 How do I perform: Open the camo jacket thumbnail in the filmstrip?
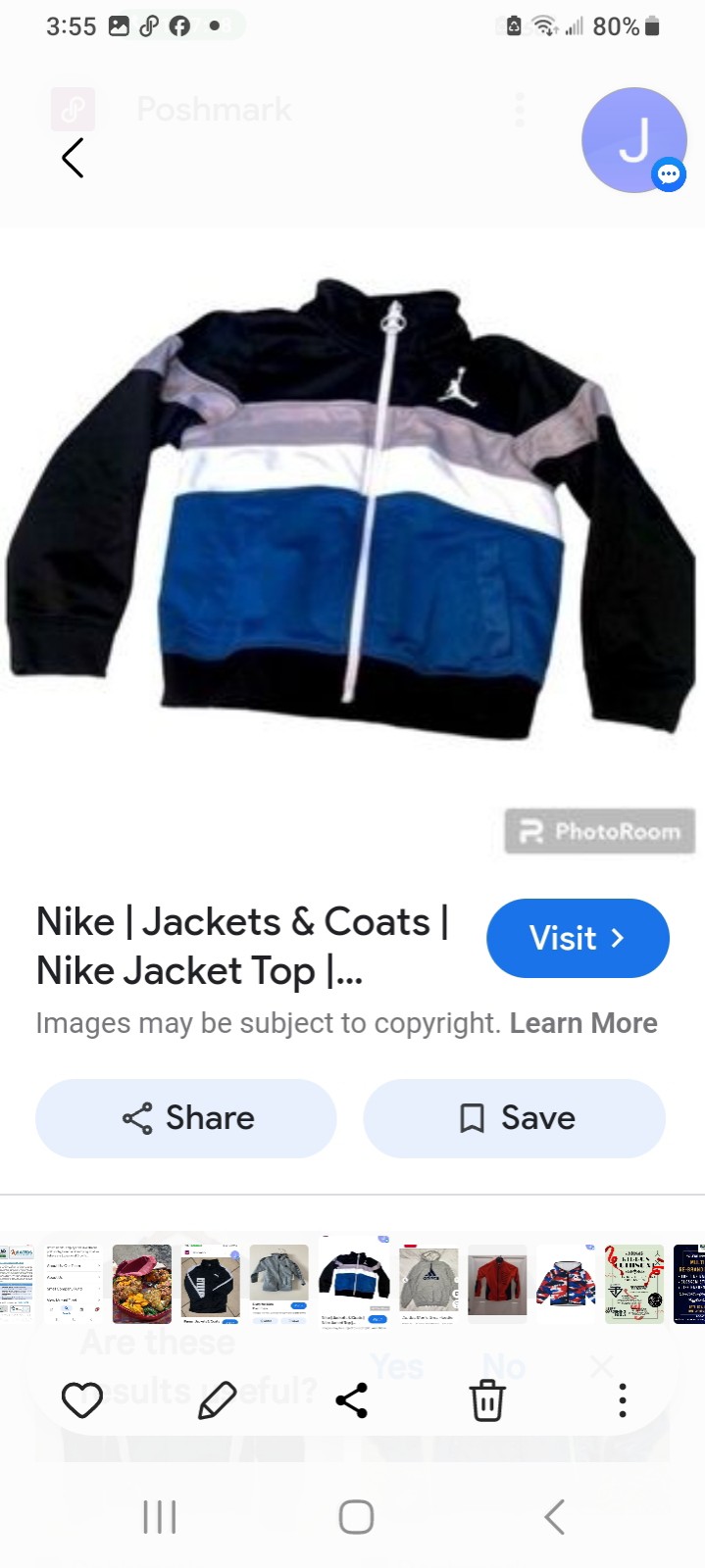566,1284
